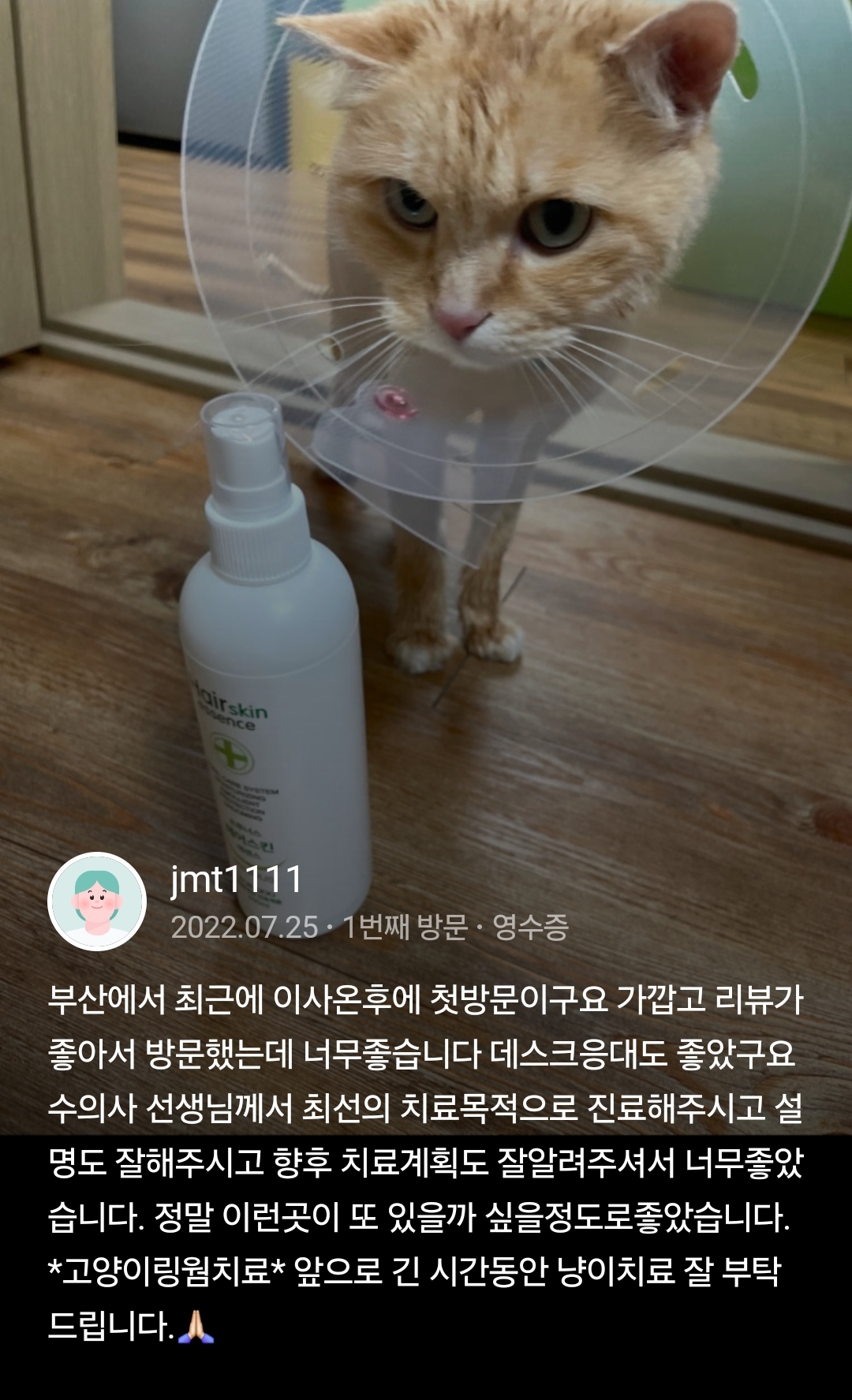Tap the username jmt1111
This screenshot has height=1400, width=852.
pyautogui.click(x=237, y=879)
